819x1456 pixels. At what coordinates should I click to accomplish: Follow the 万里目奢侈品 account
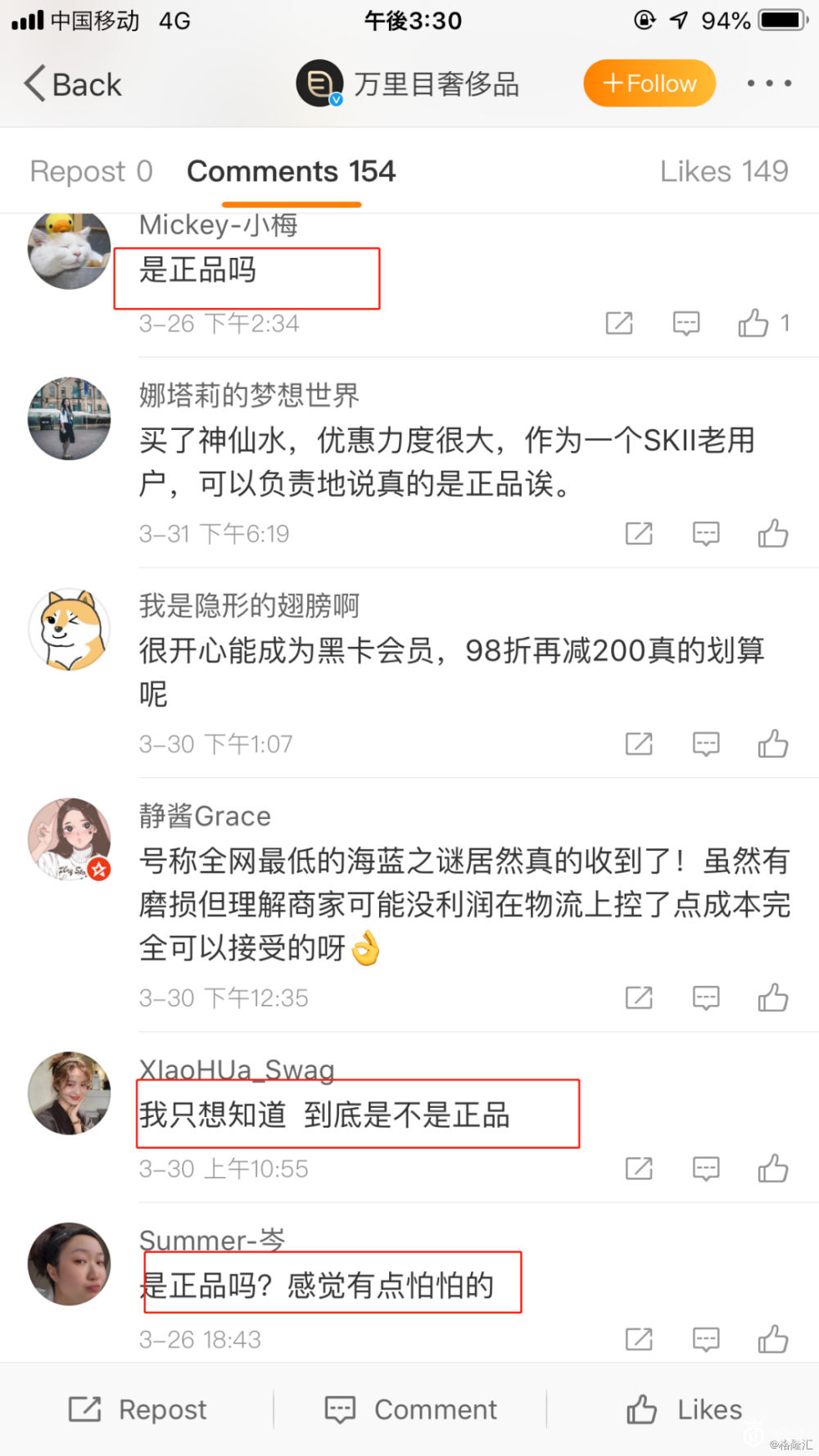click(x=649, y=84)
